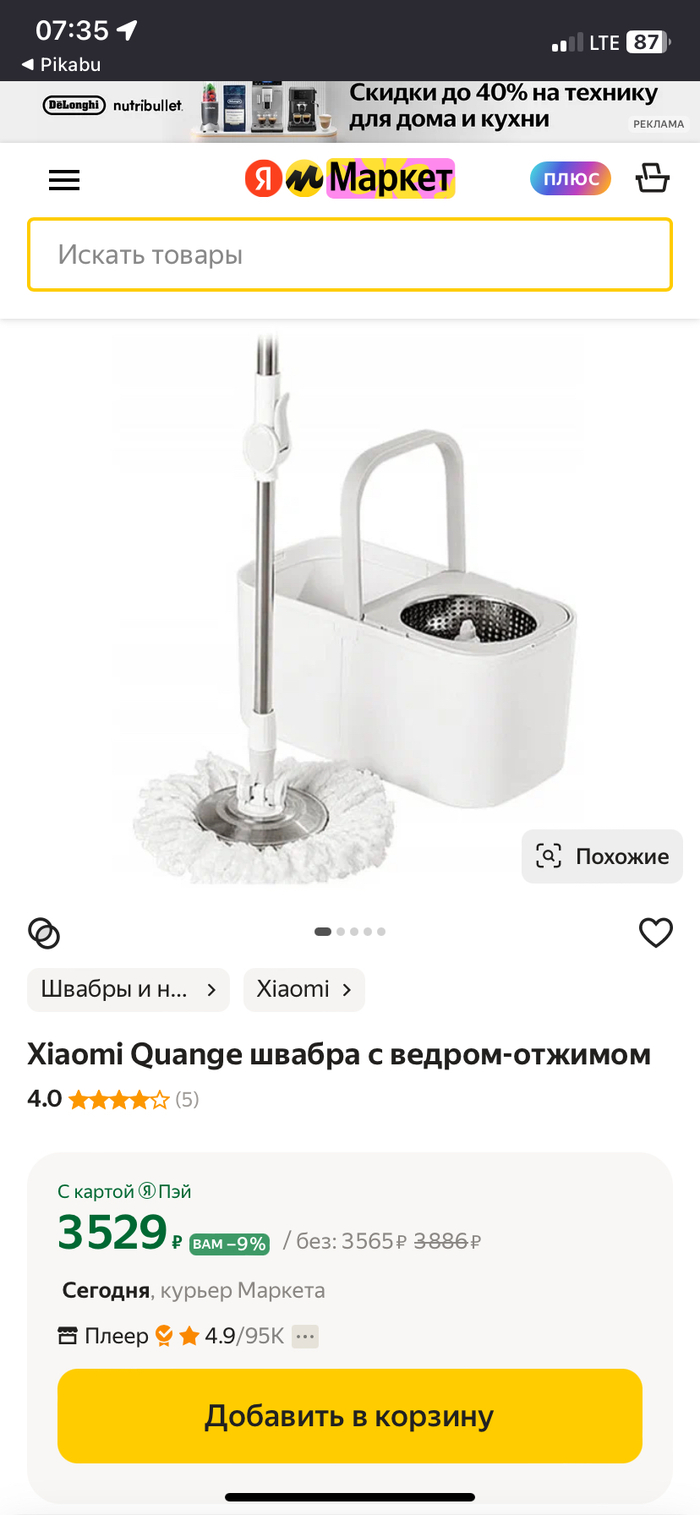700x1515 pixels.
Task: Open the shopping cart
Action: click(652, 179)
